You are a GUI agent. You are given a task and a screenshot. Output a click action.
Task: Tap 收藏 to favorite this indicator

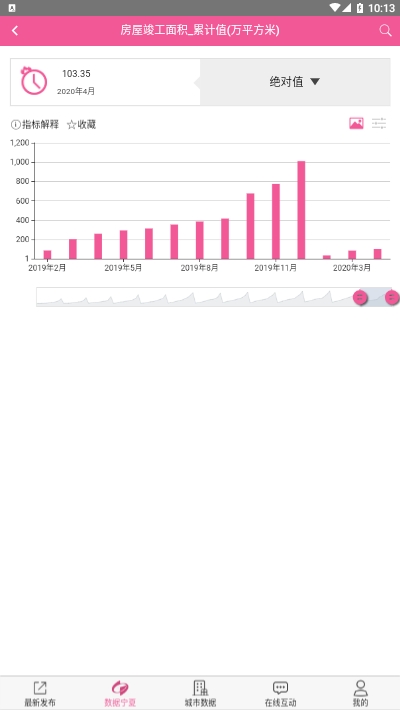(81, 125)
